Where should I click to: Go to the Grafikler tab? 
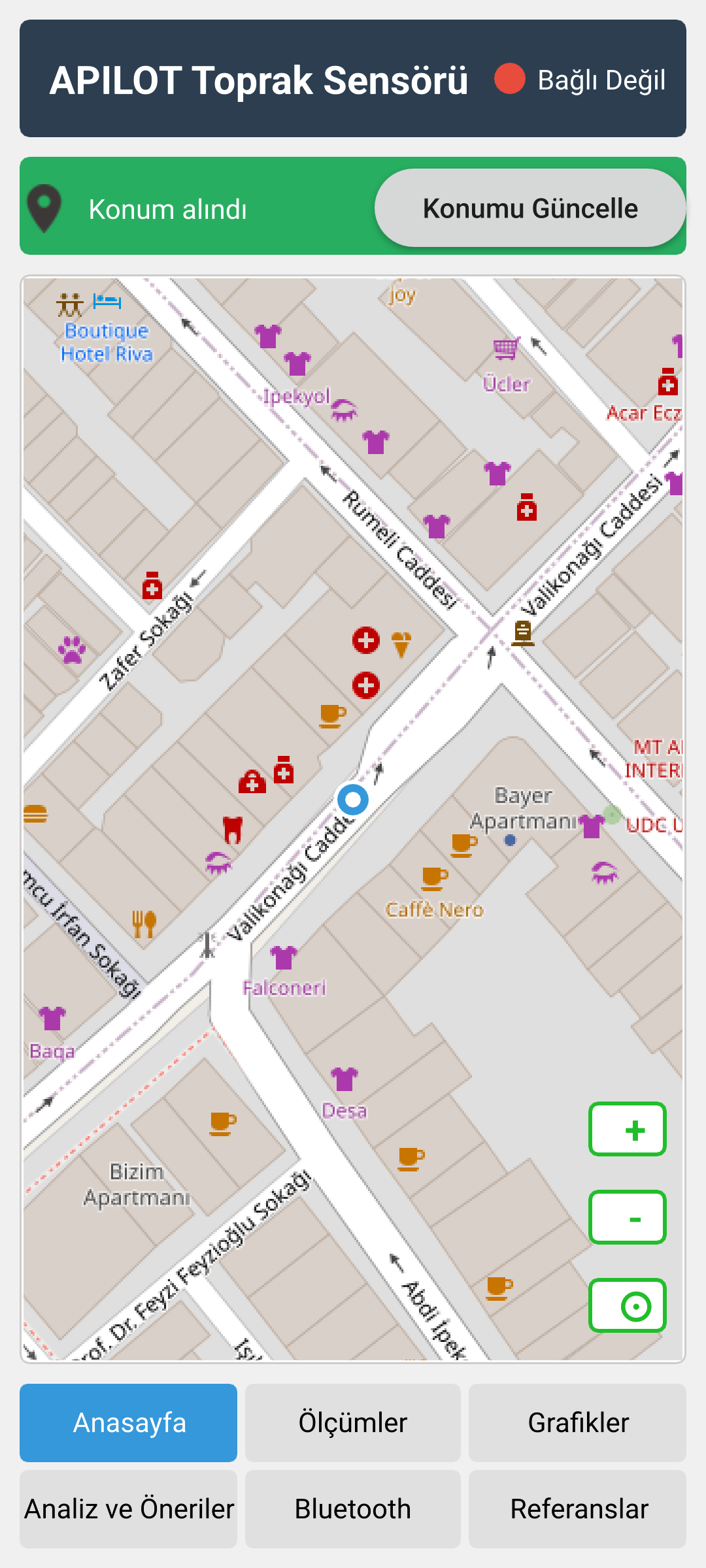(578, 1422)
